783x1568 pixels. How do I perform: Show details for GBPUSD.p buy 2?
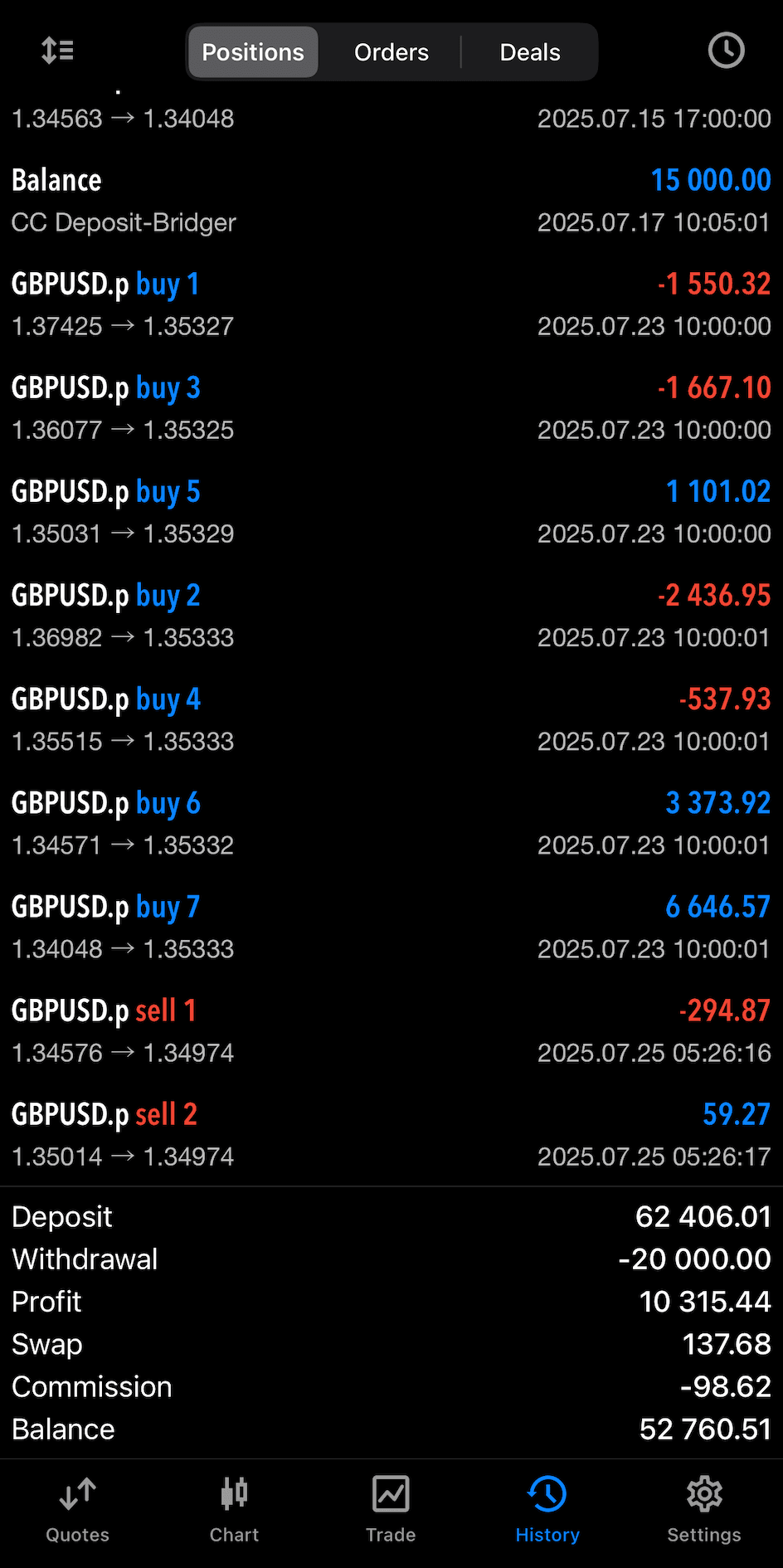pos(391,616)
